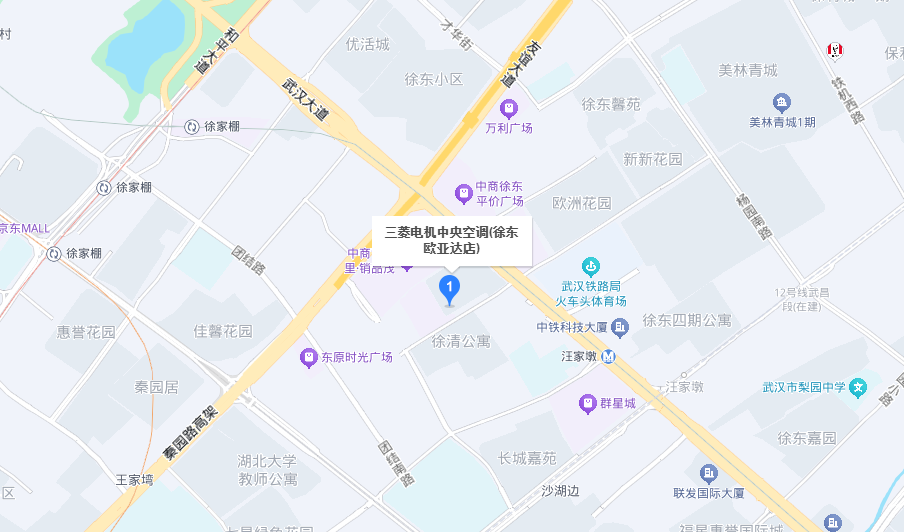Screen dimensions: 904x532
Task: Select the 中商徐东平价广场 point of interest
Action: (x=463, y=192)
